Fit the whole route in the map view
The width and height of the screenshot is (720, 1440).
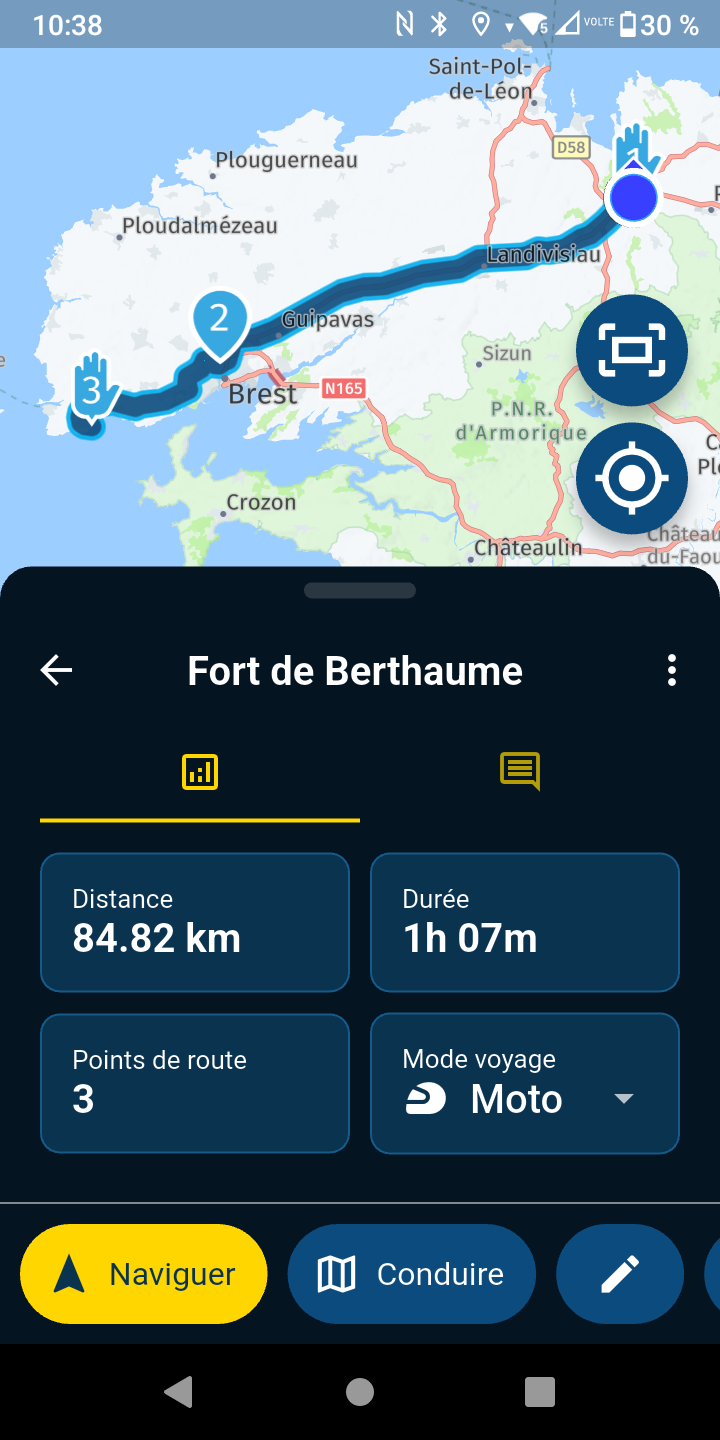[x=631, y=350]
